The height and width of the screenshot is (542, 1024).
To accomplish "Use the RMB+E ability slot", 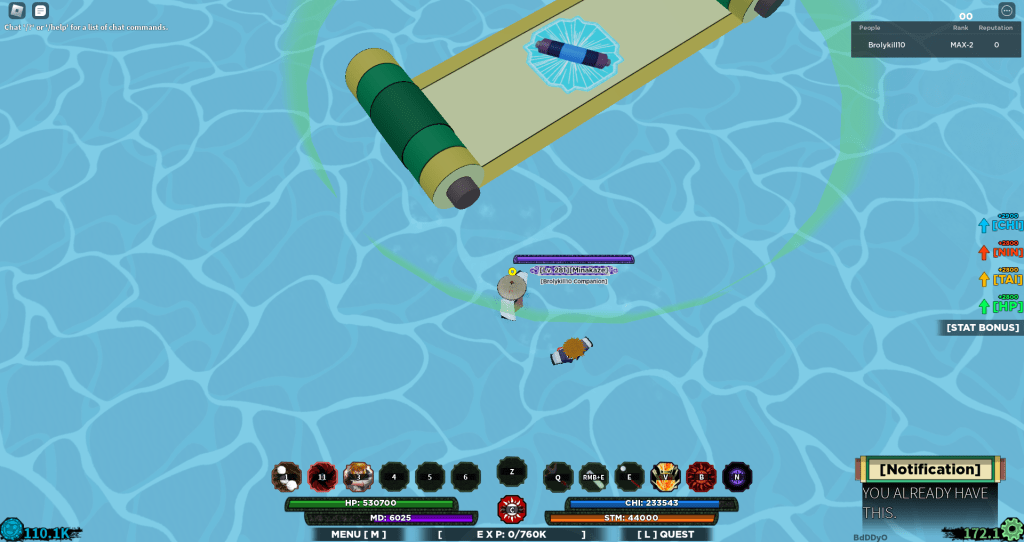I will click(x=594, y=476).
